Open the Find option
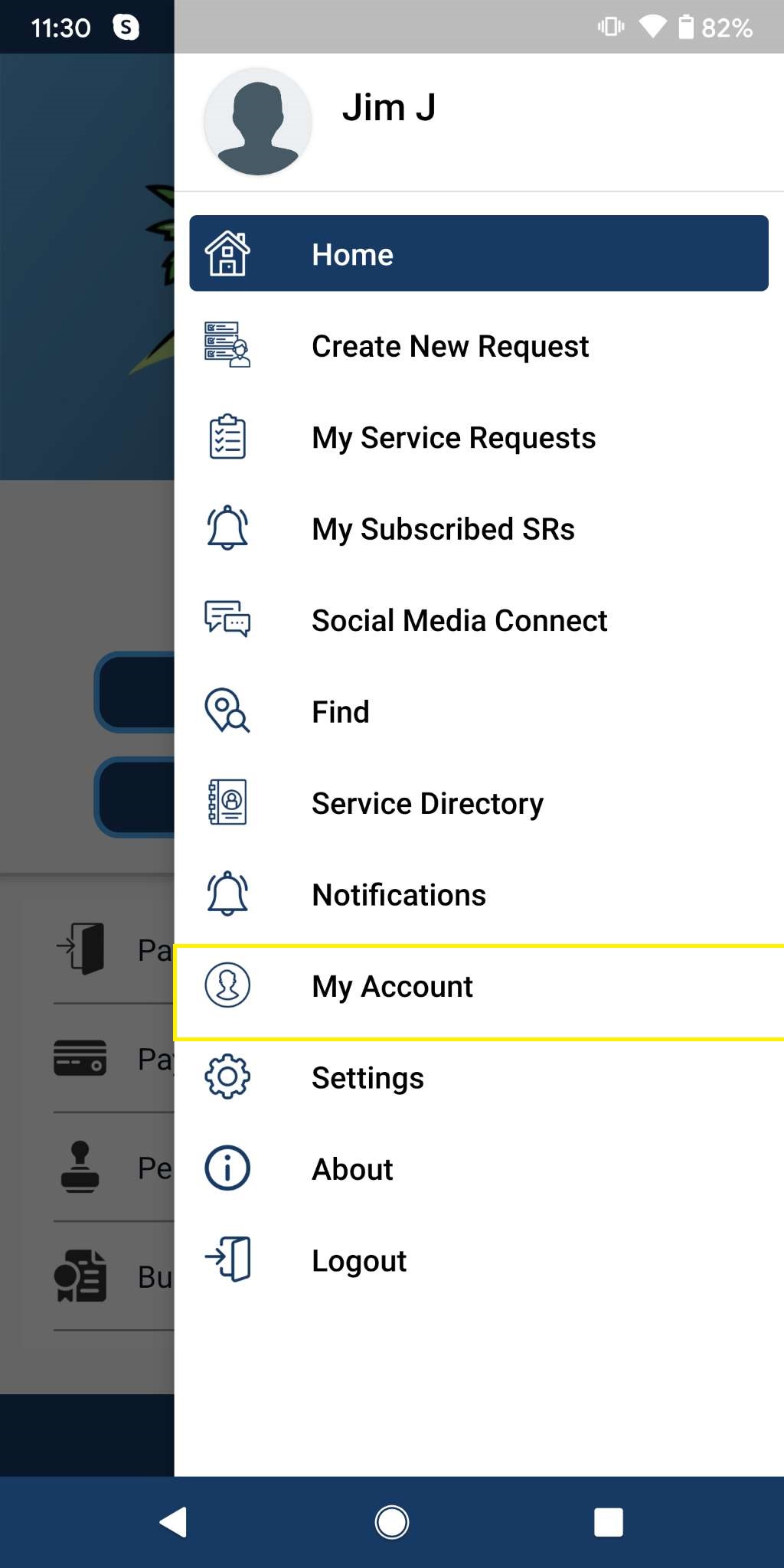Screen dimensions: 784x1568 tap(479, 711)
